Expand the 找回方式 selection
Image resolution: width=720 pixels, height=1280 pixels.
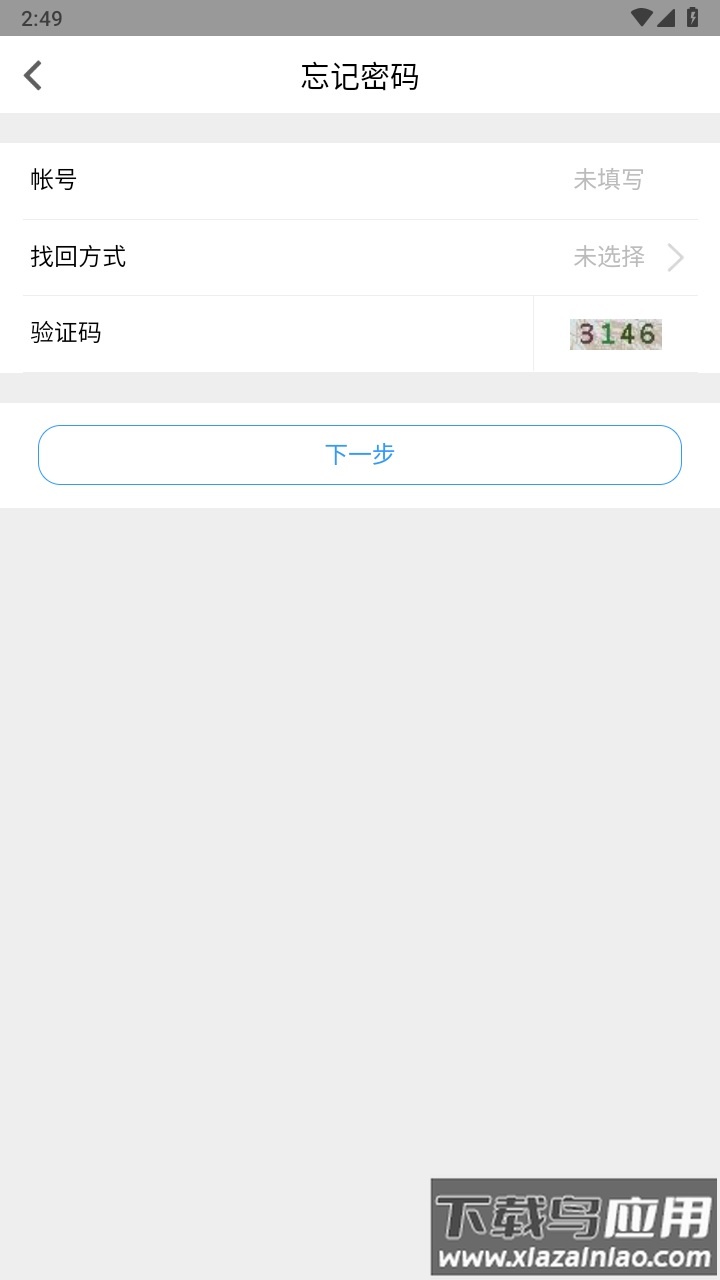pyautogui.click(x=360, y=257)
